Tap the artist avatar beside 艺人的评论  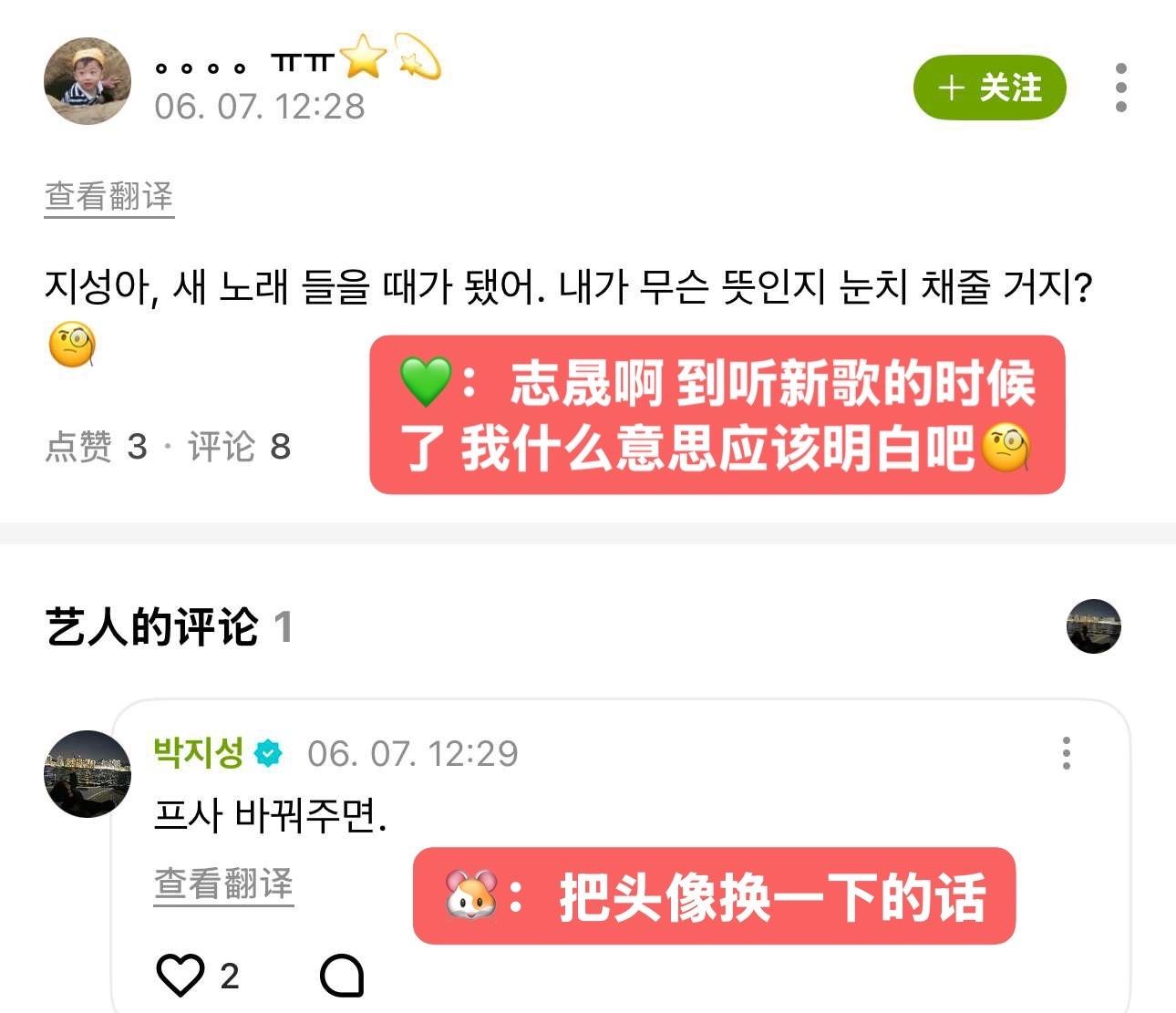coord(1093,626)
